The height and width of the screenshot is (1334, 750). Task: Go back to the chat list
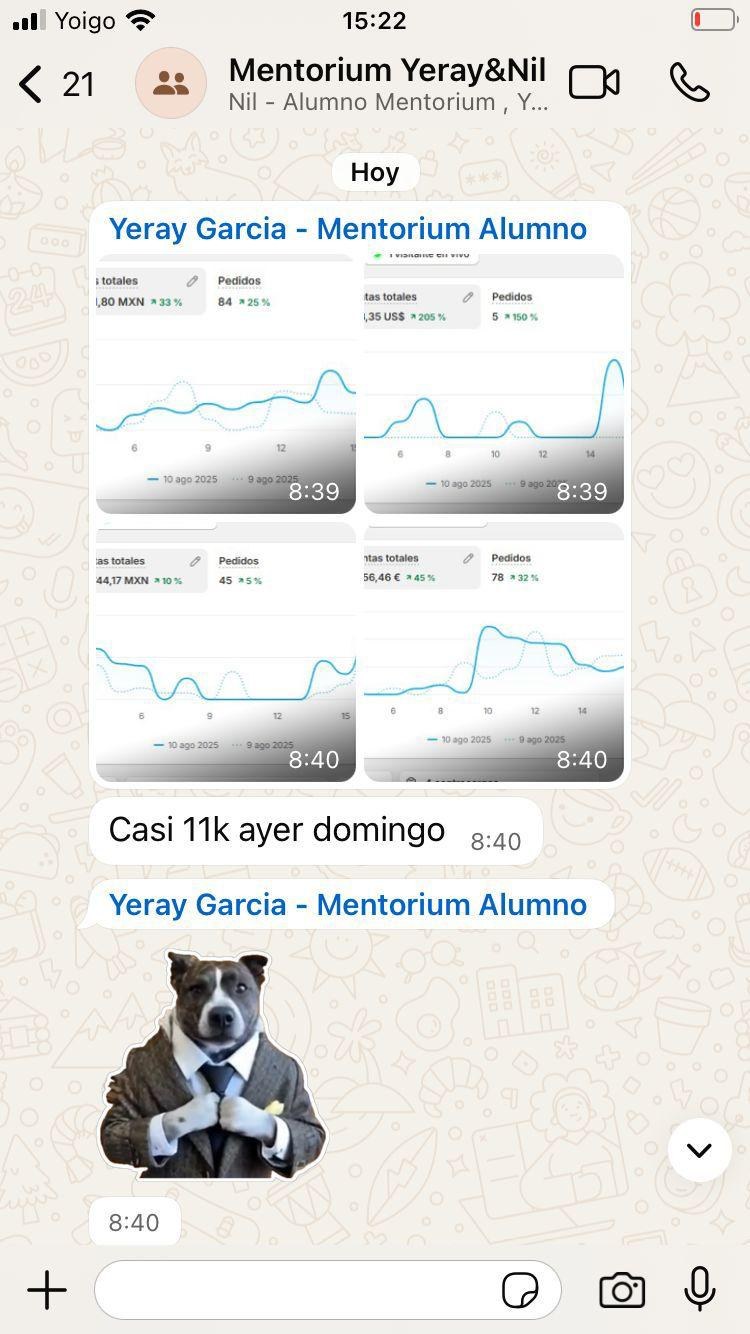55,84
